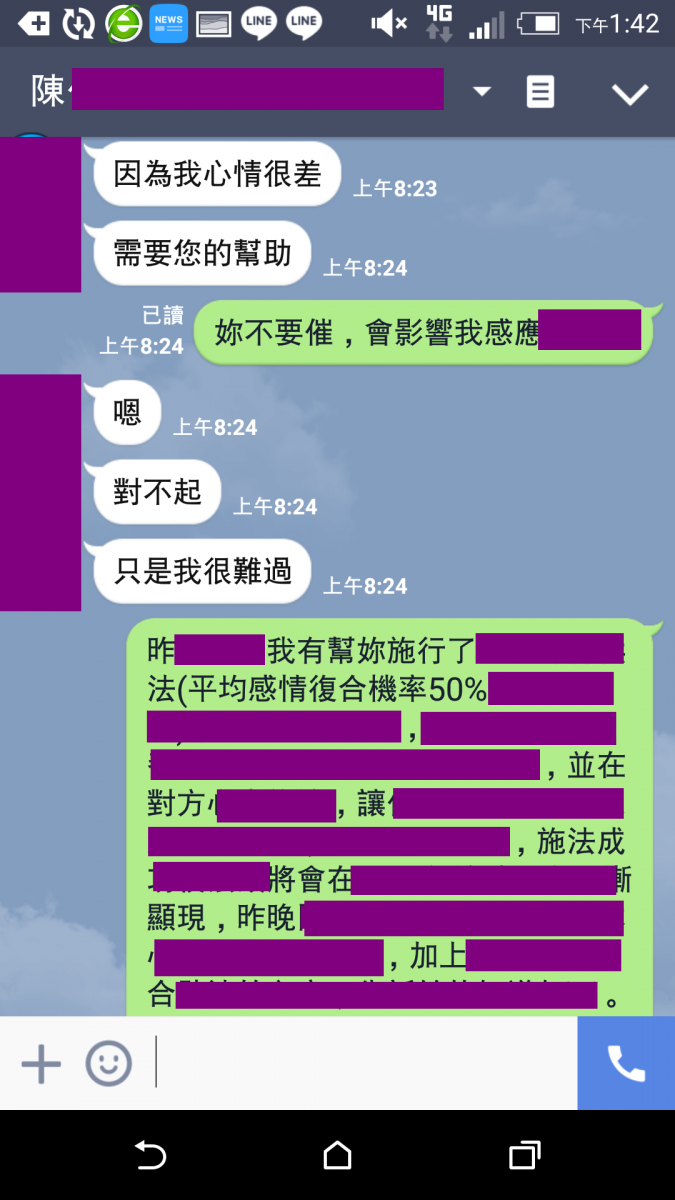Open the notes icon in the header

(540, 92)
